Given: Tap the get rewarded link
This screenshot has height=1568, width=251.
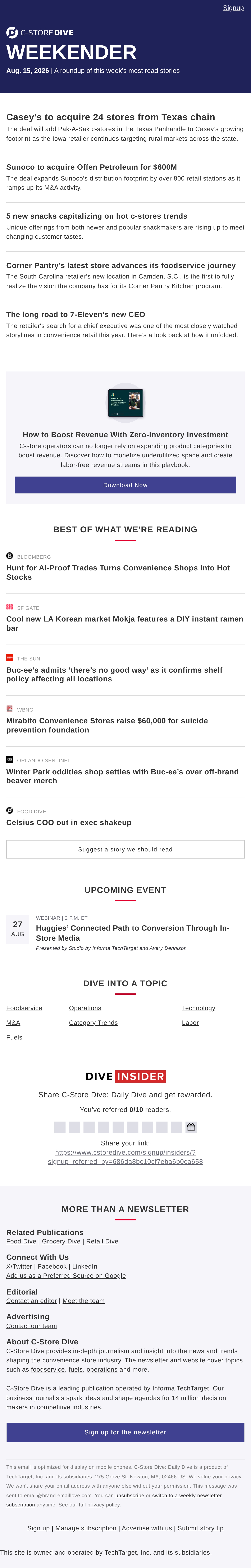Looking at the screenshot, I should [x=187, y=1094].
